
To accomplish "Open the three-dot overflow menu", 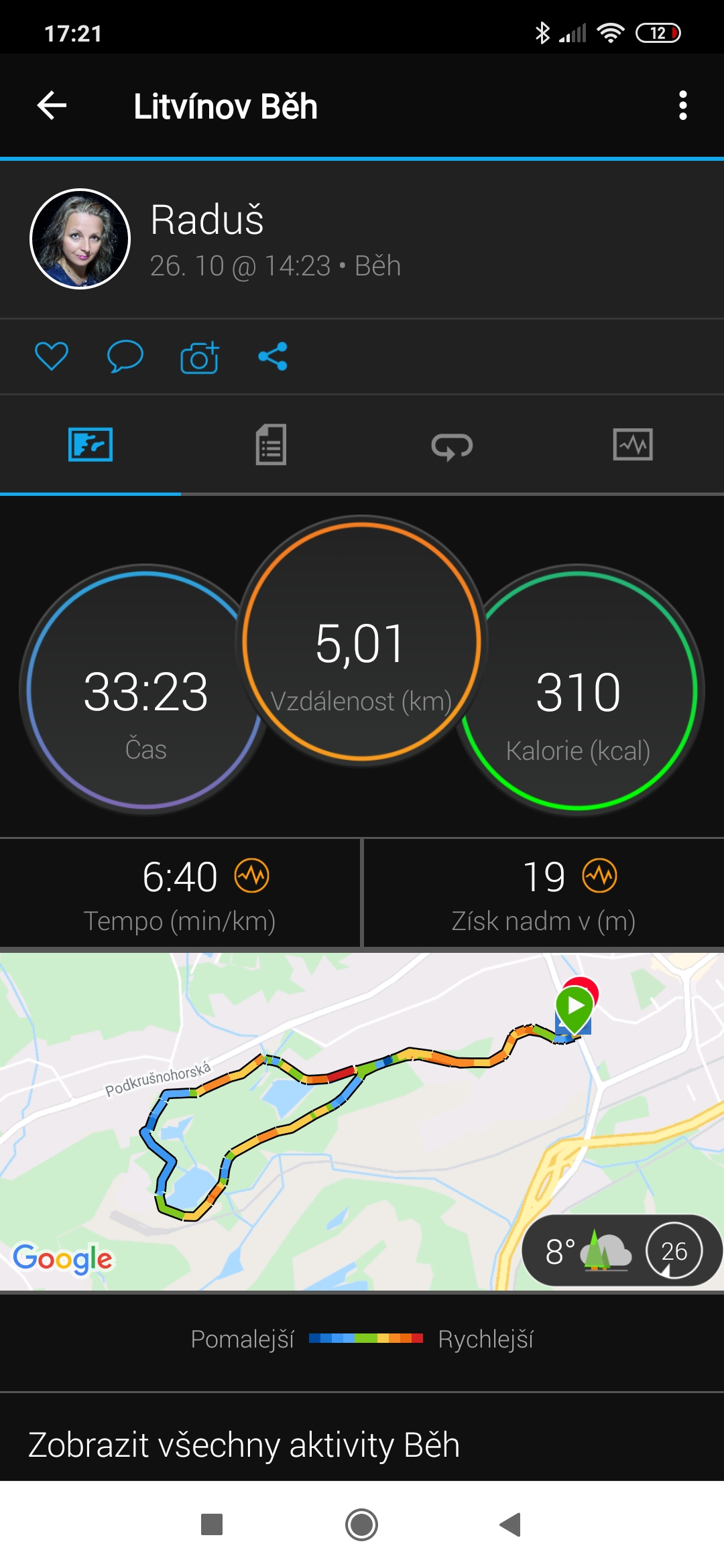I will 682,105.
